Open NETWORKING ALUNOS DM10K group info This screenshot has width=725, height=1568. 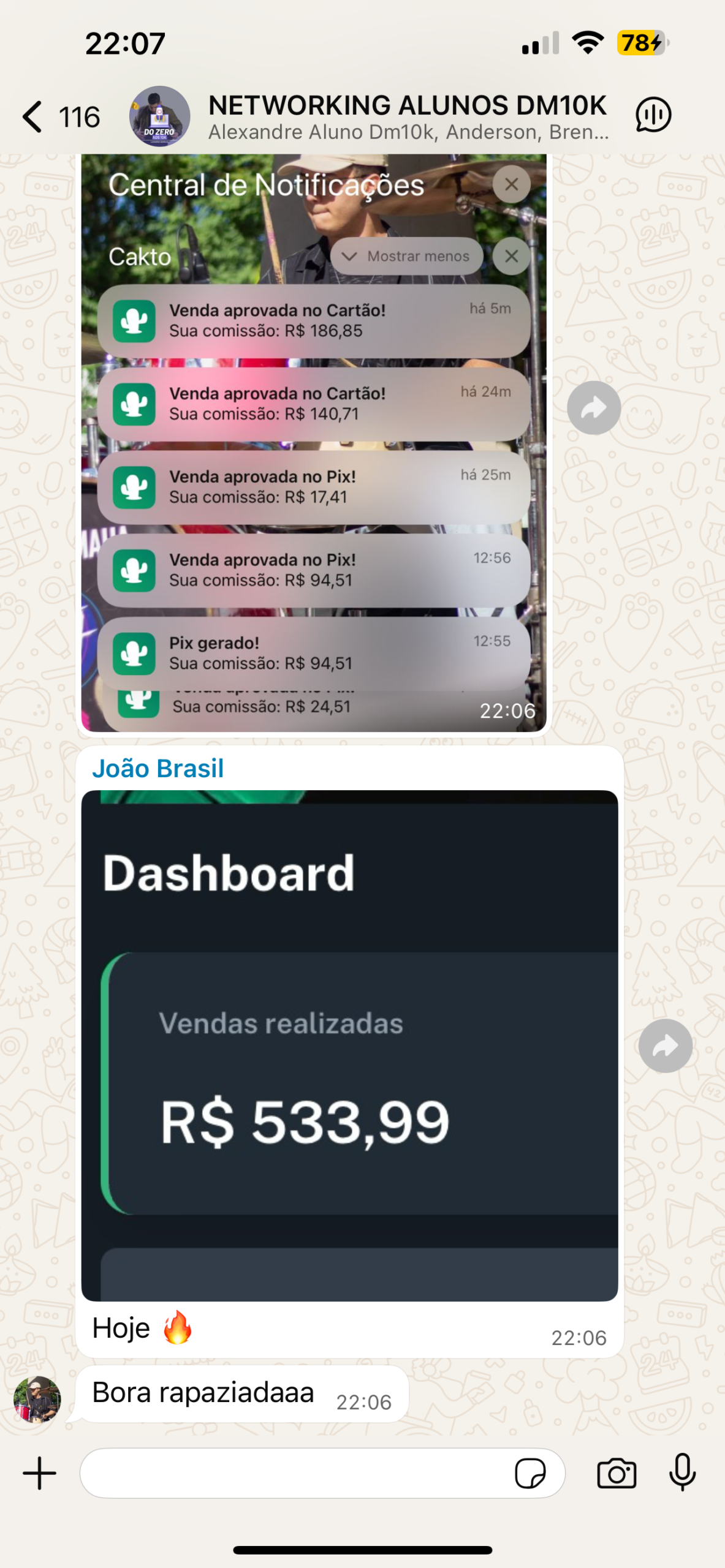pyautogui.click(x=408, y=116)
